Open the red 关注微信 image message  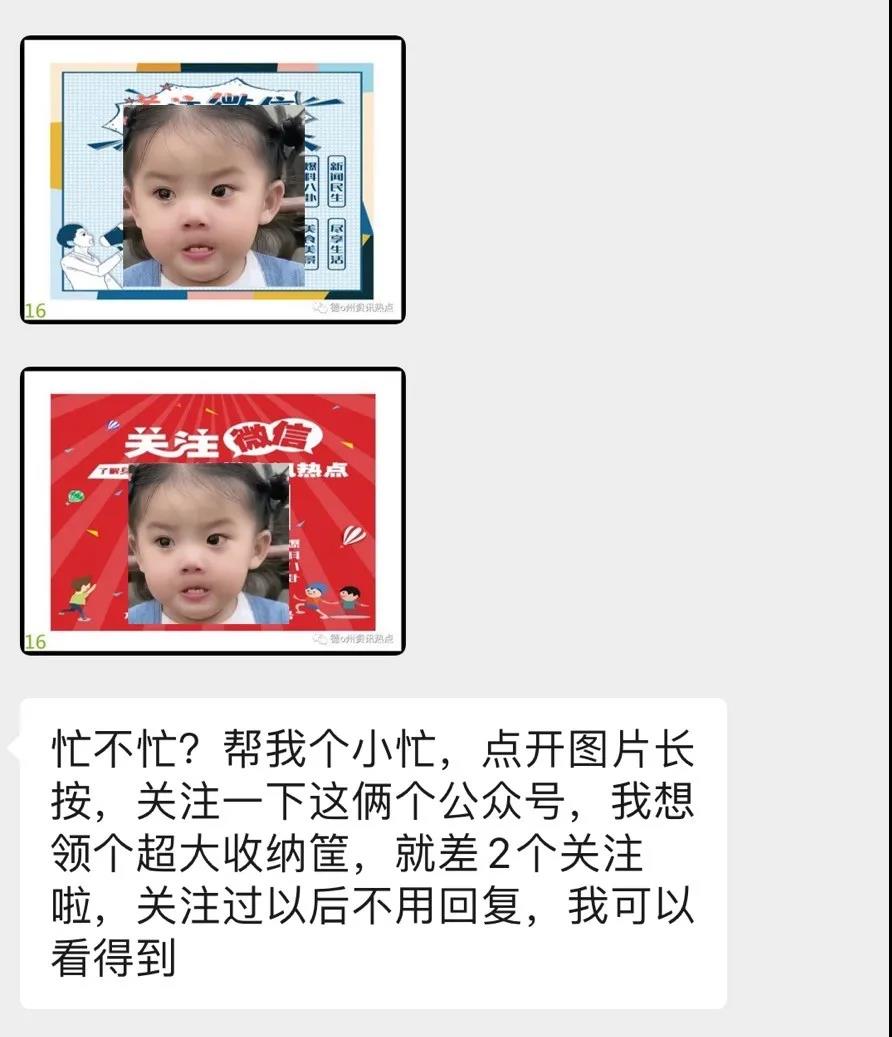coord(212,511)
